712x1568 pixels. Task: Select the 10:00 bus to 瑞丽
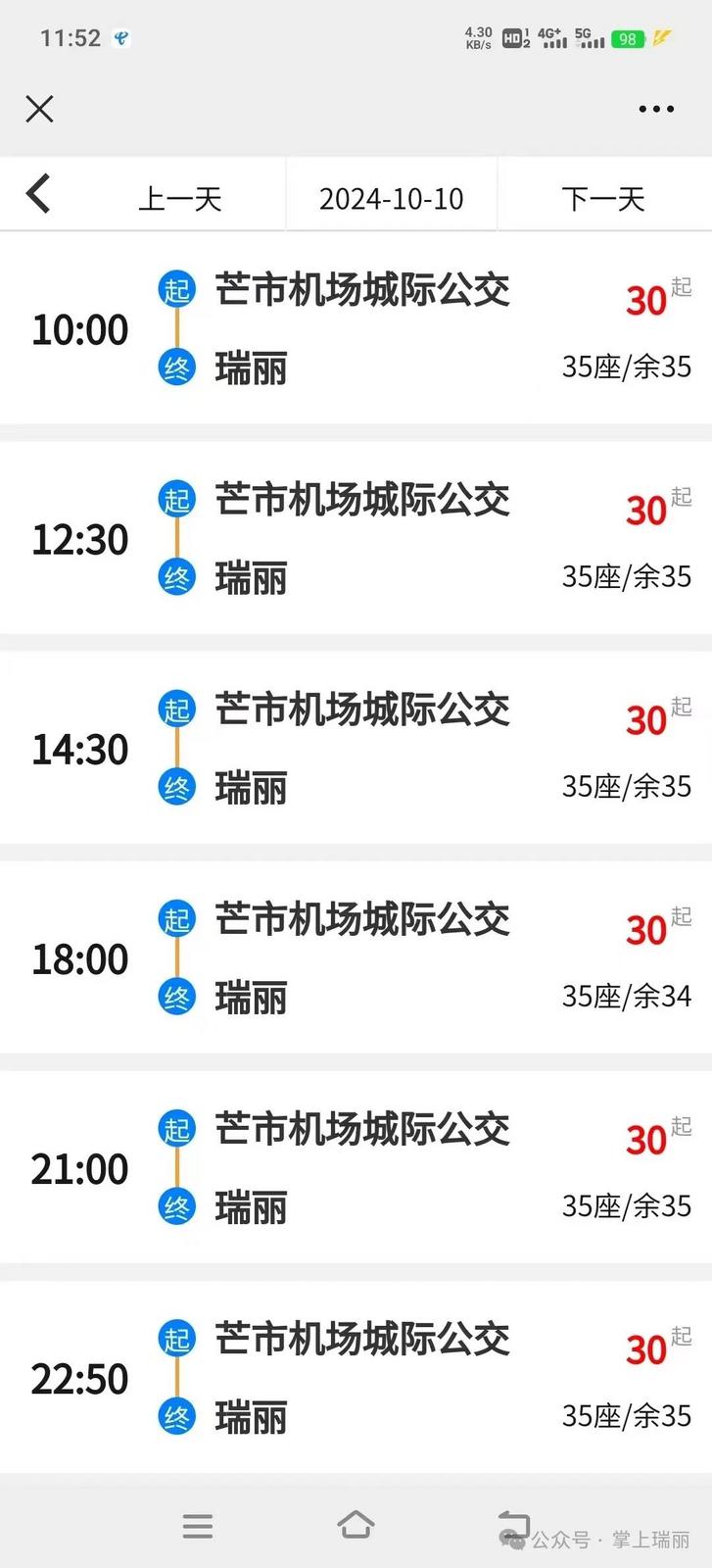pyautogui.click(x=356, y=329)
